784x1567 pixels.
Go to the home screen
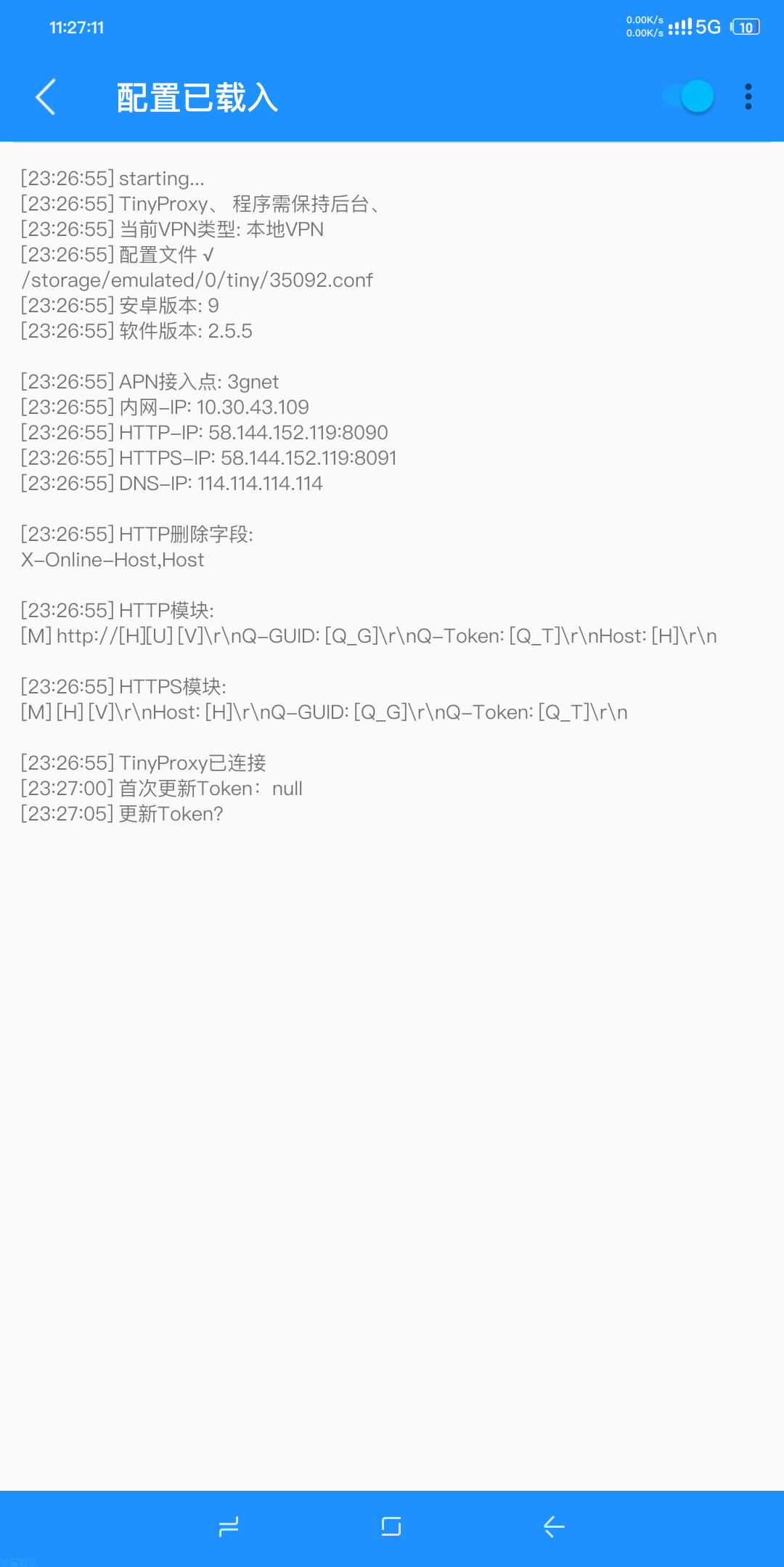pos(391,1526)
